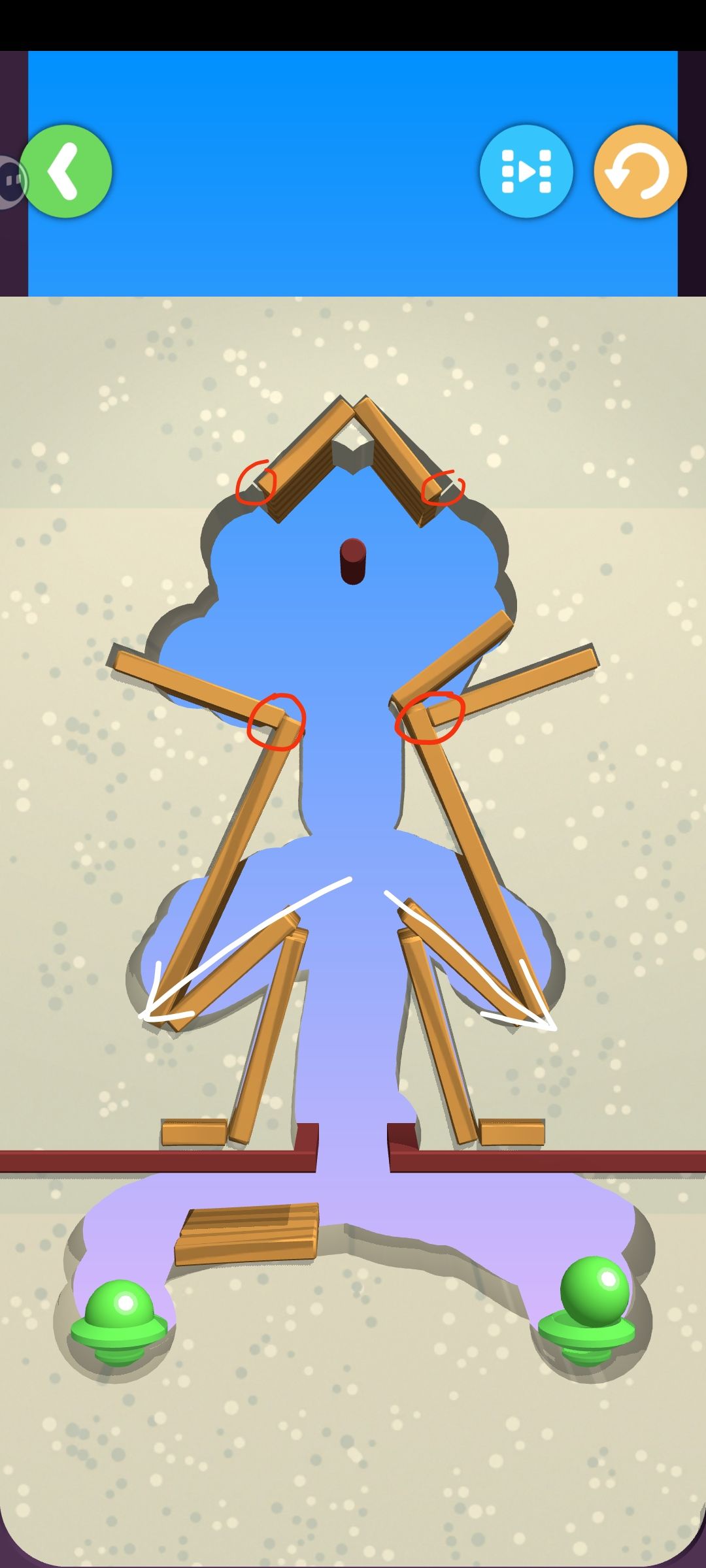Tap the red circle at the right roof edge
The height and width of the screenshot is (1568, 706).
(x=445, y=489)
